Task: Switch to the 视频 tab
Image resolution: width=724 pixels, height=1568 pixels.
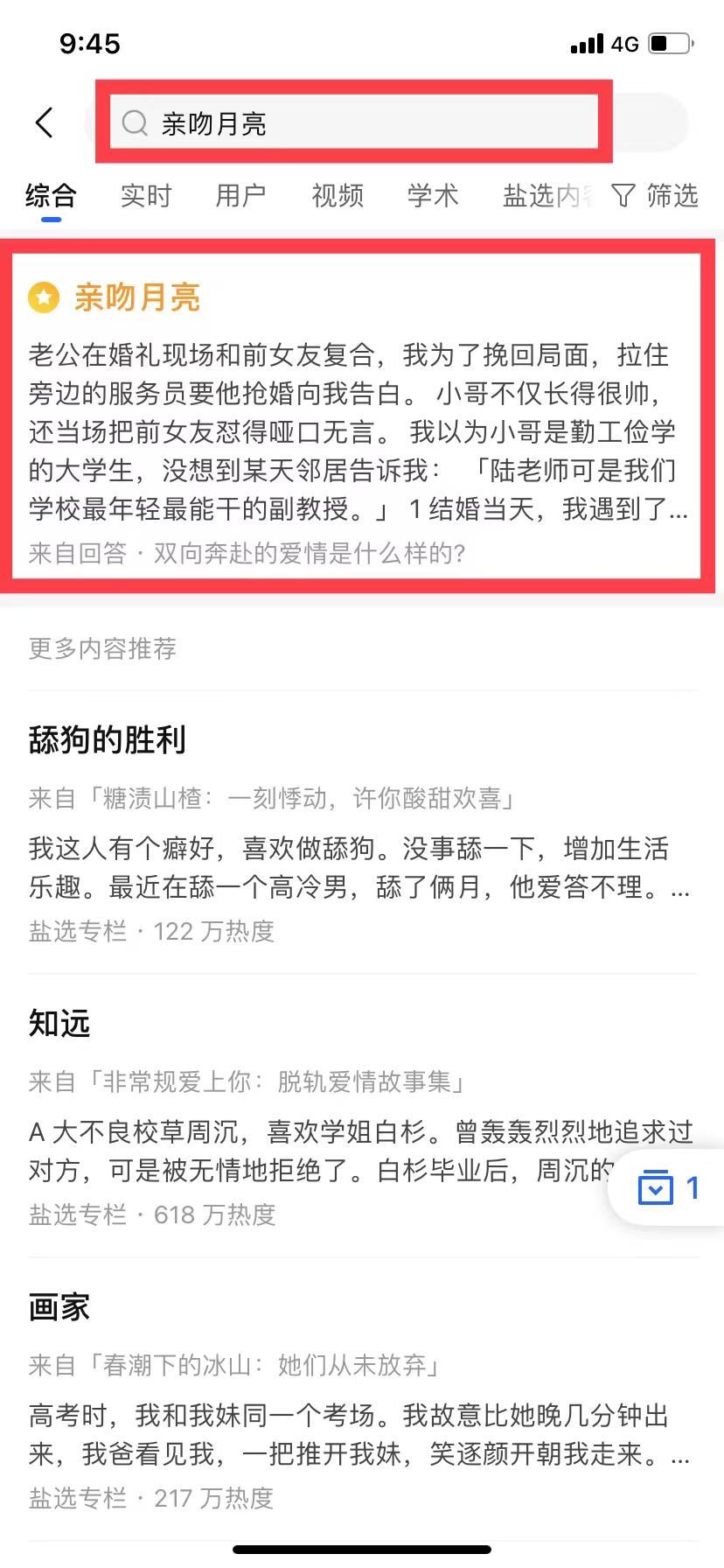Action: click(338, 195)
